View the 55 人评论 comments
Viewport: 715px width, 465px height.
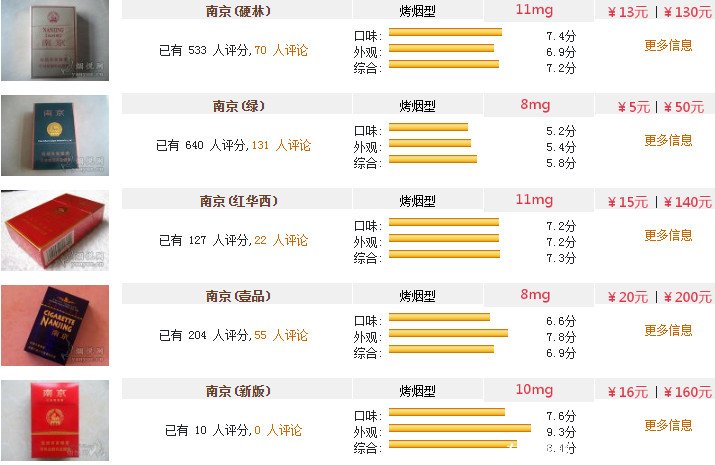281,335
